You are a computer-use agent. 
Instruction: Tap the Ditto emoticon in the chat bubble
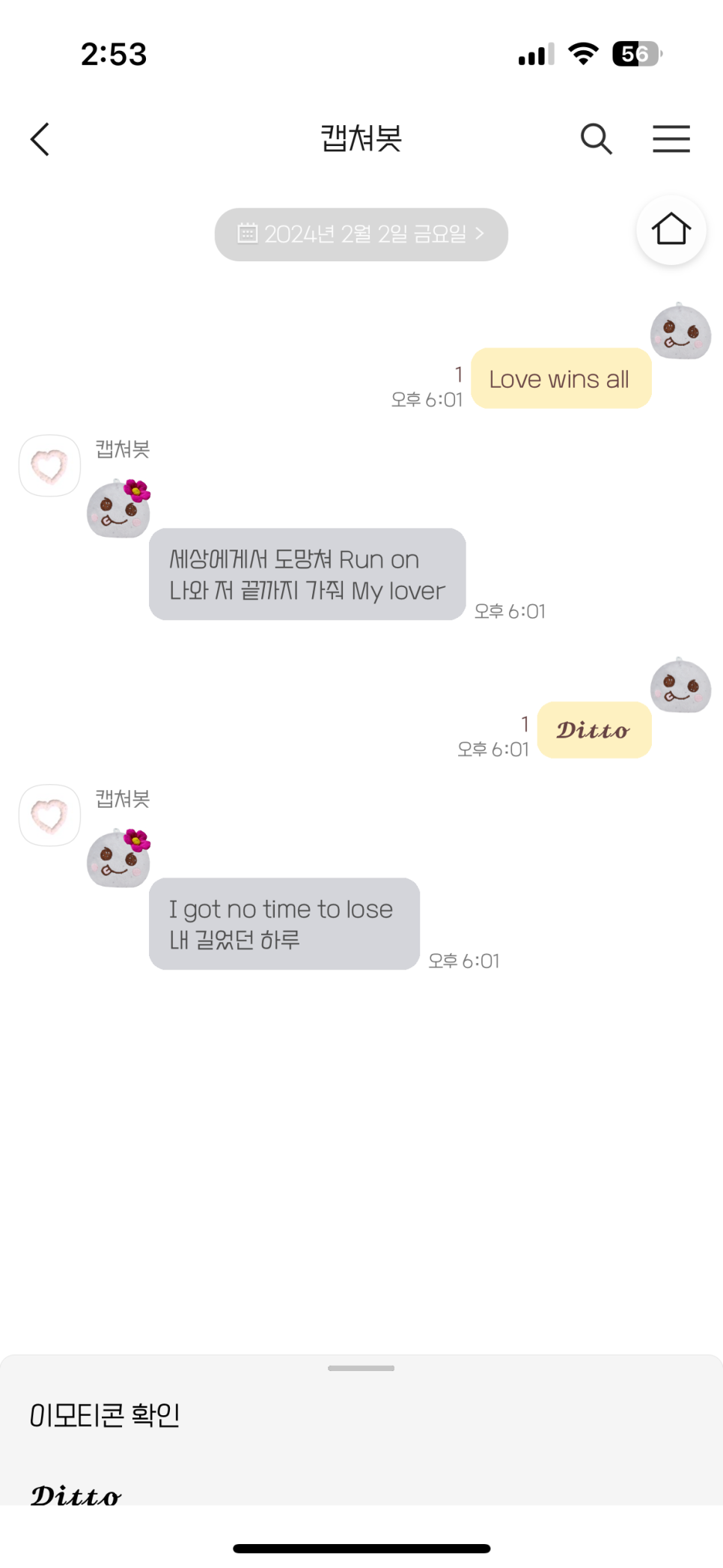tap(594, 730)
